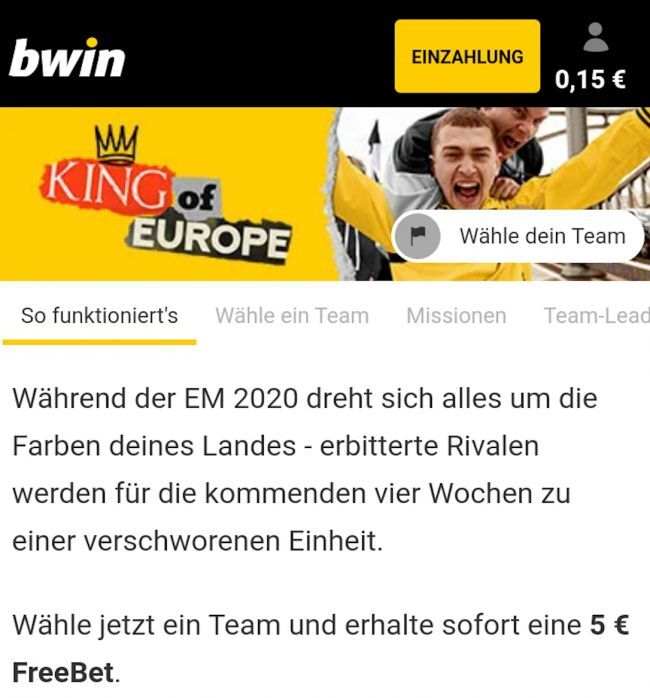Tap the yellow Einzahlung button

tap(467, 57)
